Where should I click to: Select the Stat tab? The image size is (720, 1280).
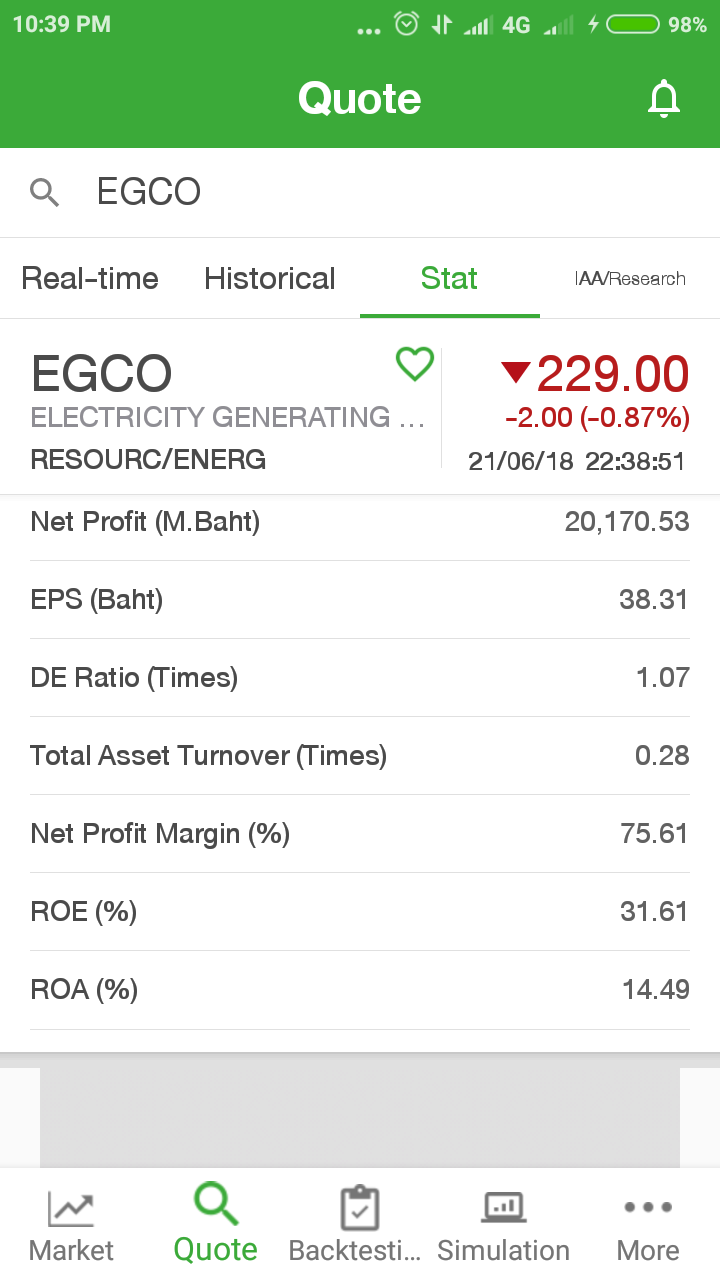click(449, 279)
